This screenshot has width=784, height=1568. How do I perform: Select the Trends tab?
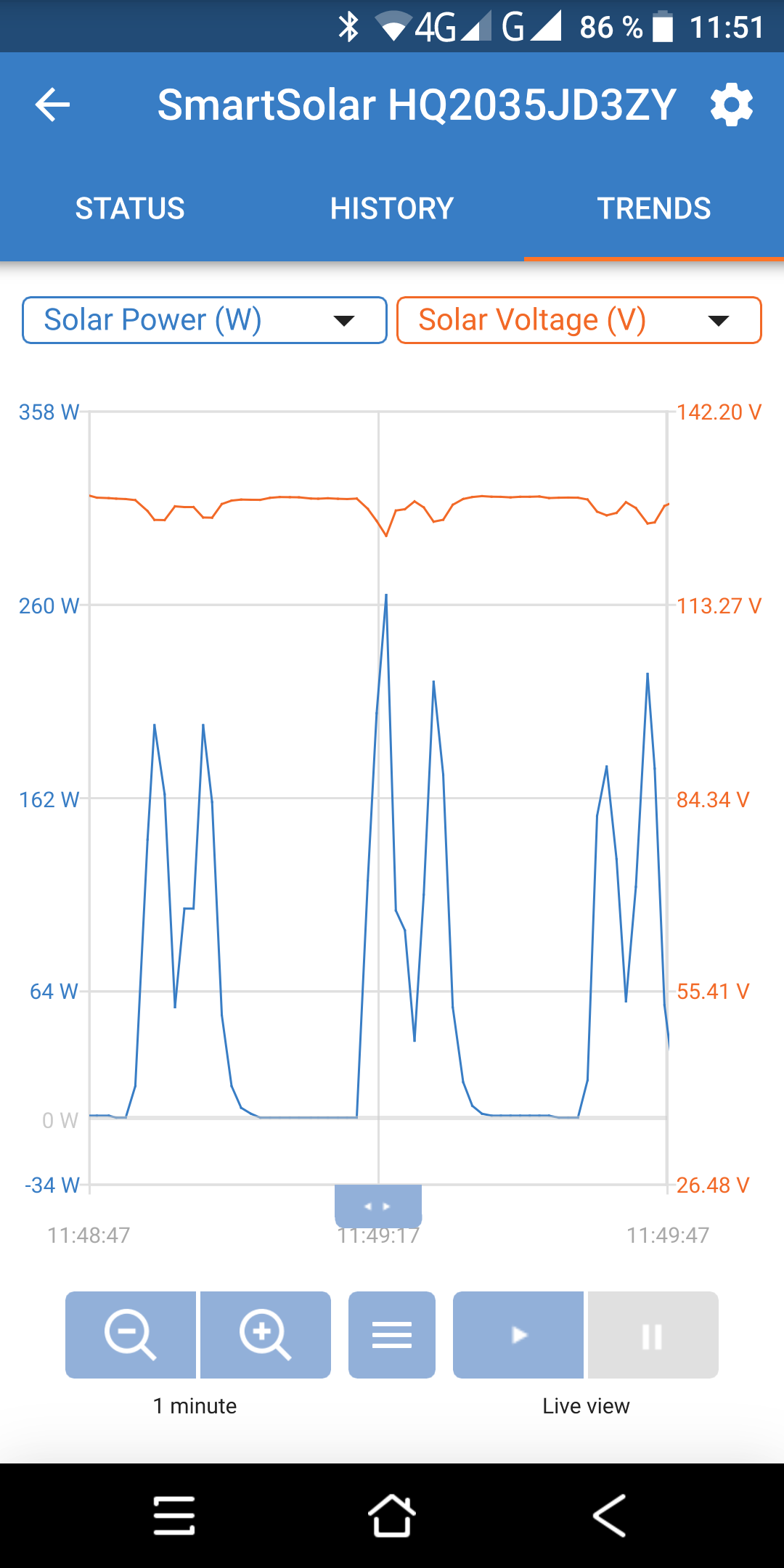(653, 209)
